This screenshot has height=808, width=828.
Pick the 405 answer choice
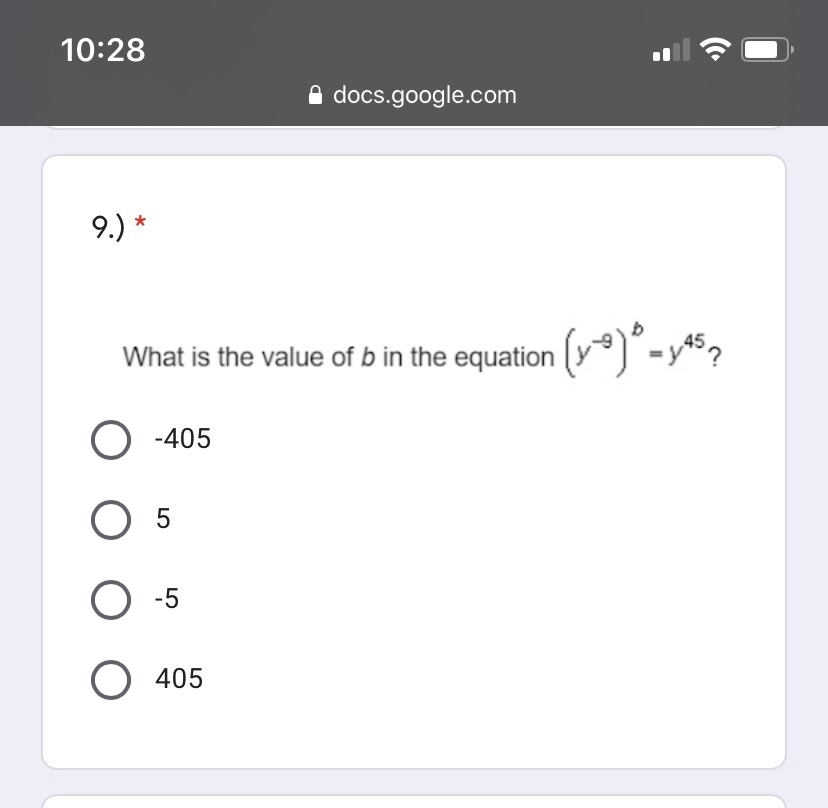click(x=111, y=679)
